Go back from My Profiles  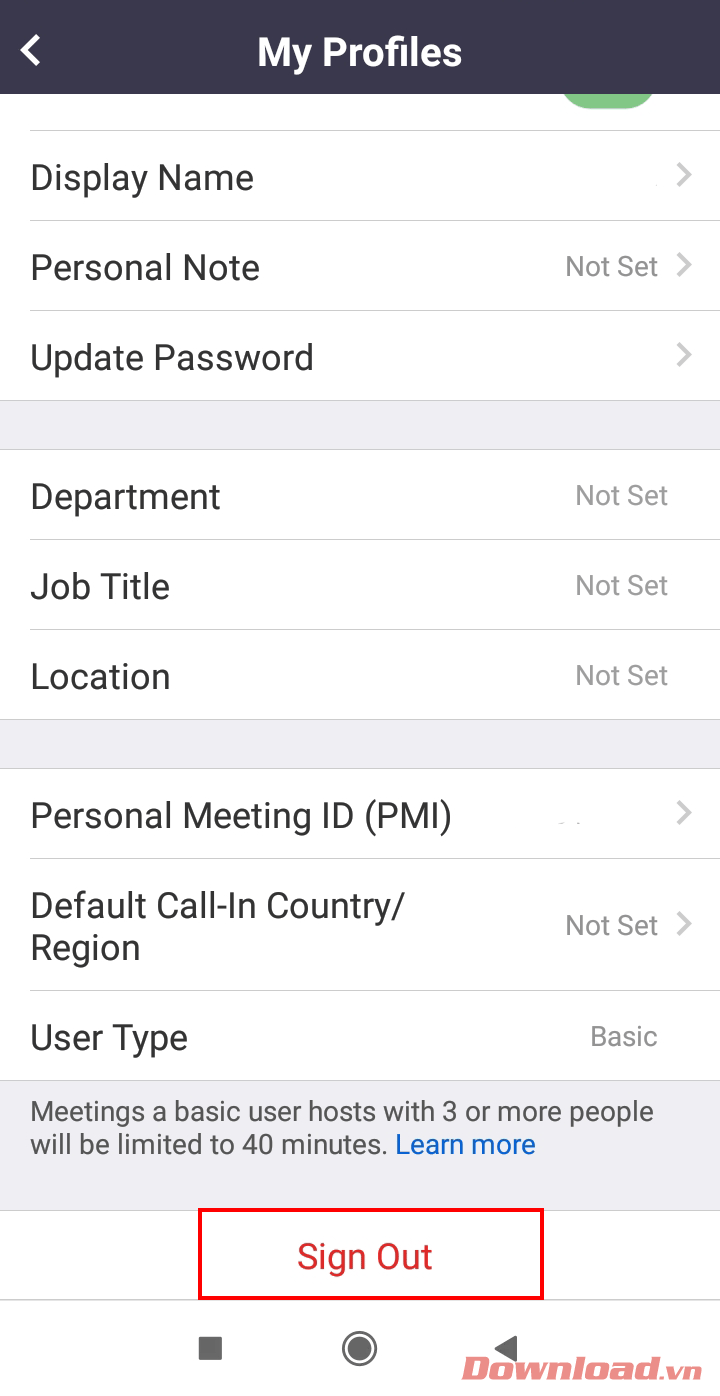tap(32, 50)
